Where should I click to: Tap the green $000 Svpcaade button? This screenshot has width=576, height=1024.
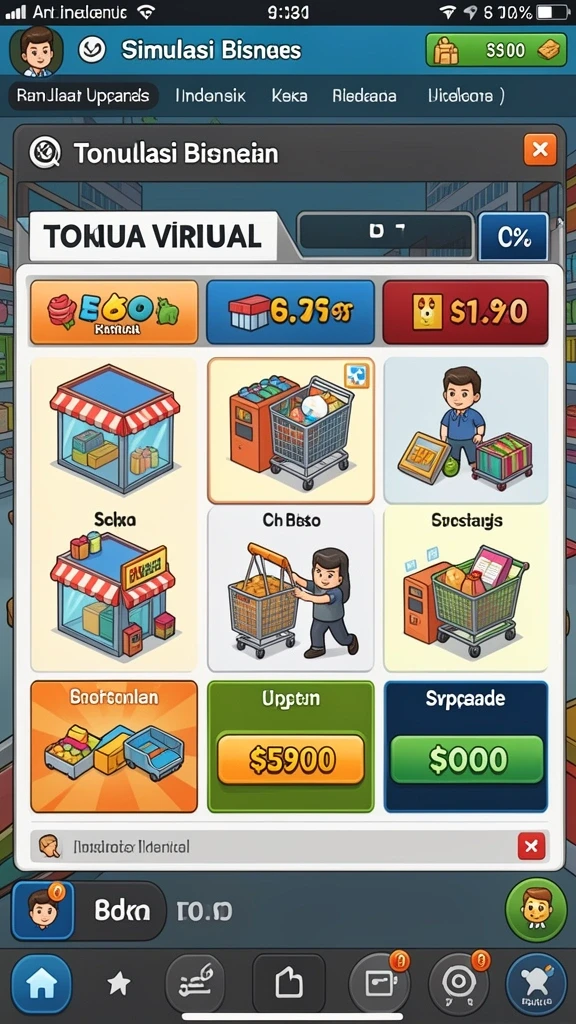[x=467, y=760]
